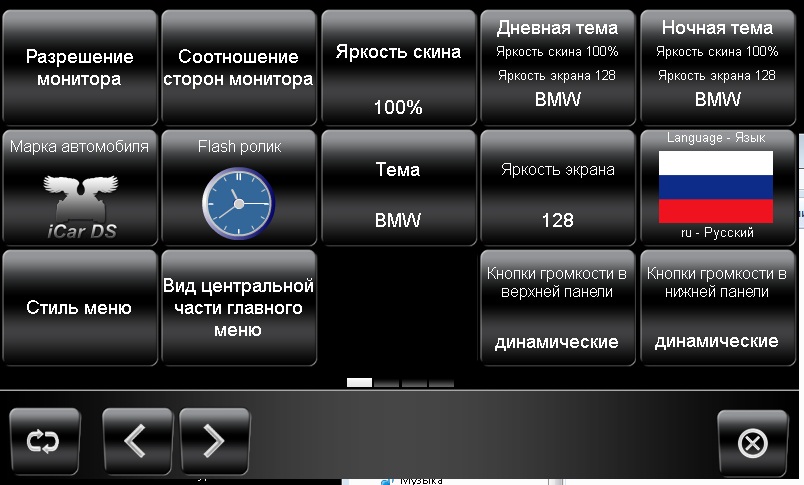Change Кнопки громкости в нижней панели
The width and height of the screenshot is (804, 485).
pos(717,307)
